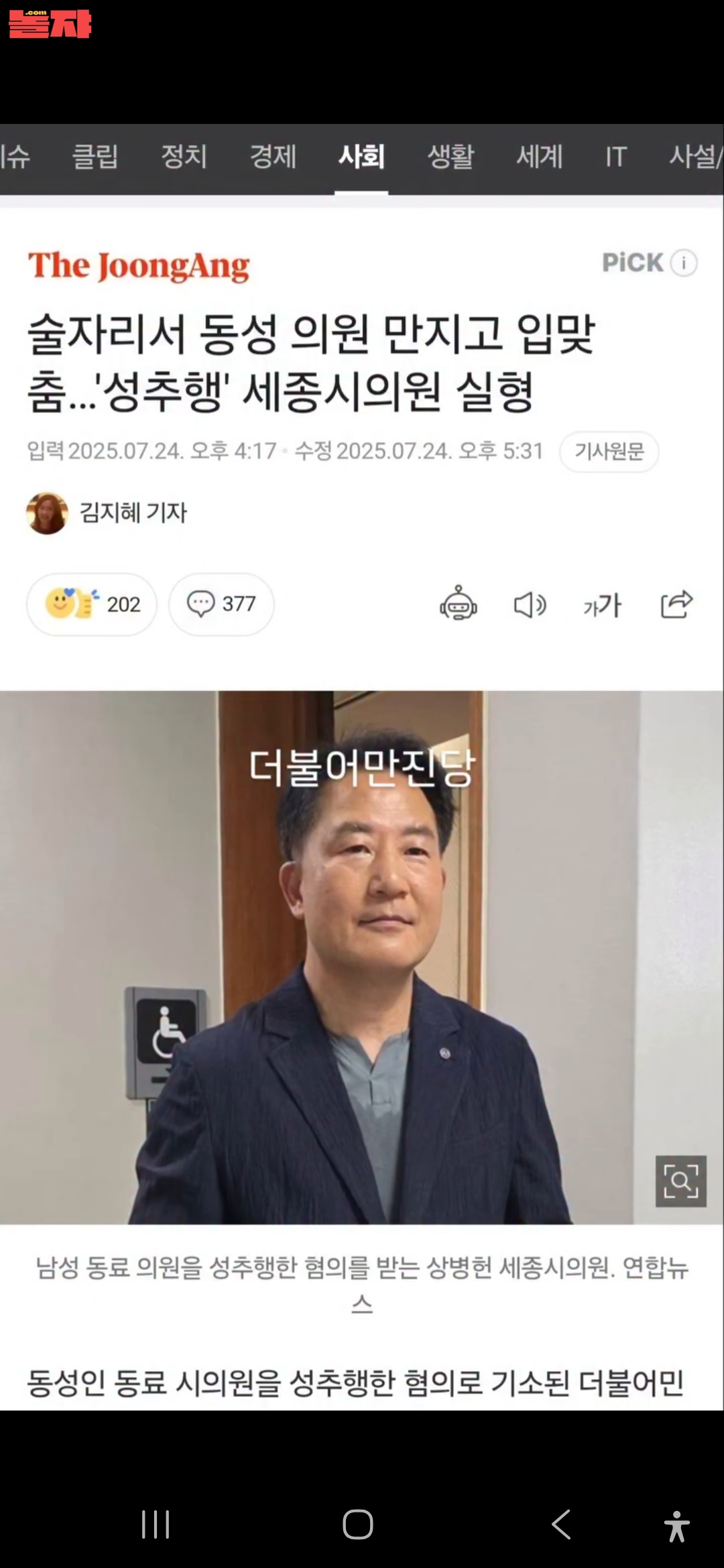This screenshot has width=724, height=1568.
Task: Select the 생활 tab
Action: [x=450, y=157]
